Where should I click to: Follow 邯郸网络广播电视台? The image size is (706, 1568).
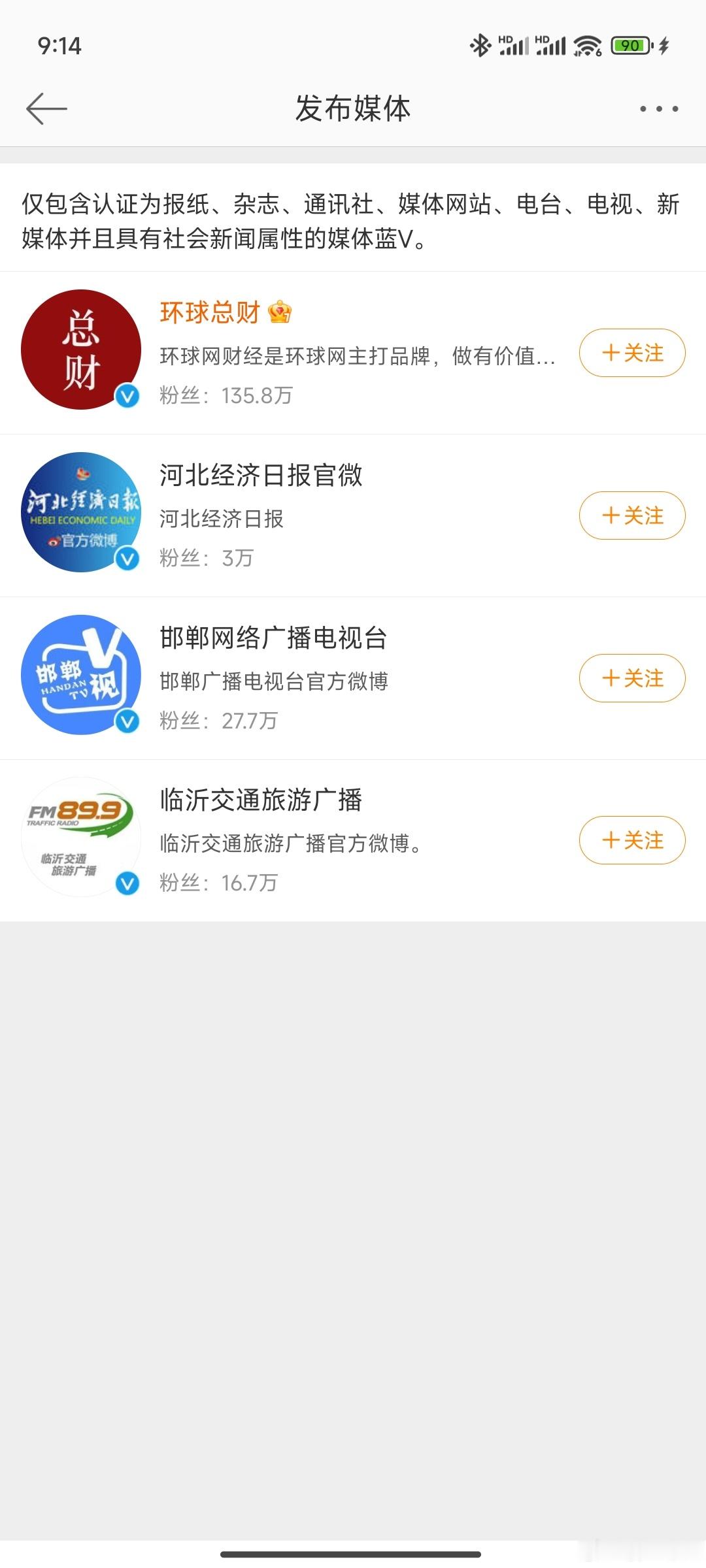(x=632, y=678)
